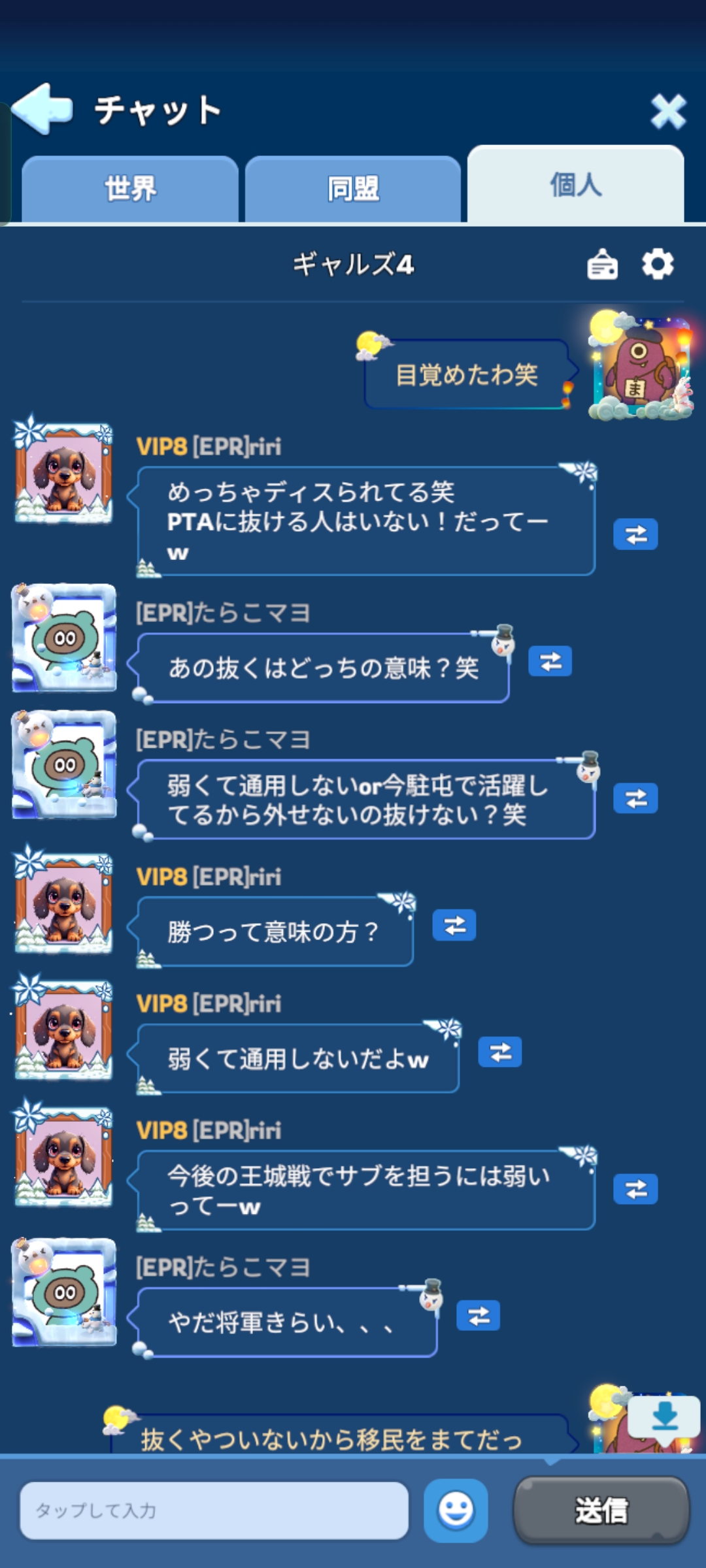This screenshot has height=1568, width=706.
Task: Open riri's avatar above めっちゃディスられてる笑
Action: coord(63,472)
